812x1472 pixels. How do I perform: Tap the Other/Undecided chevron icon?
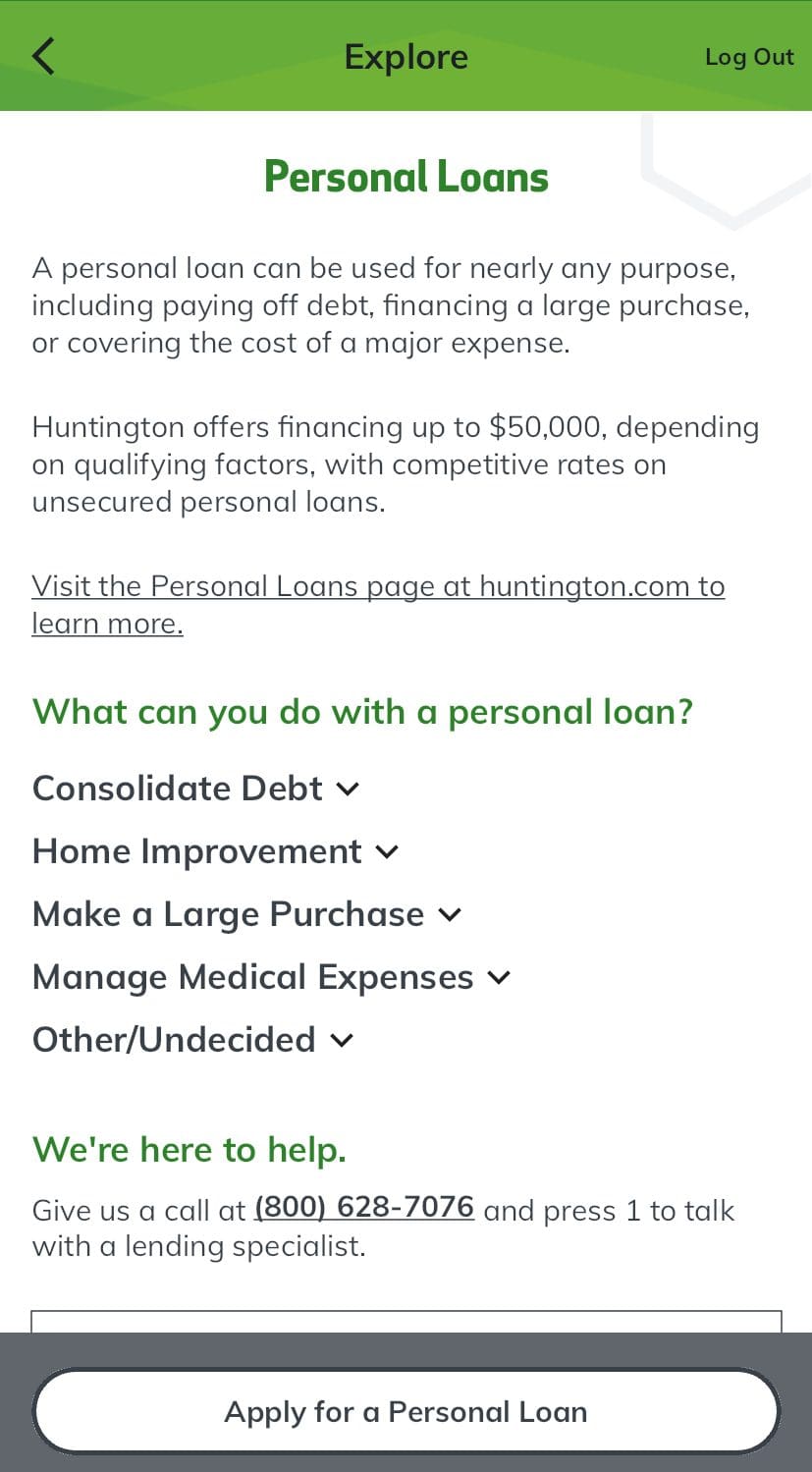341,1040
